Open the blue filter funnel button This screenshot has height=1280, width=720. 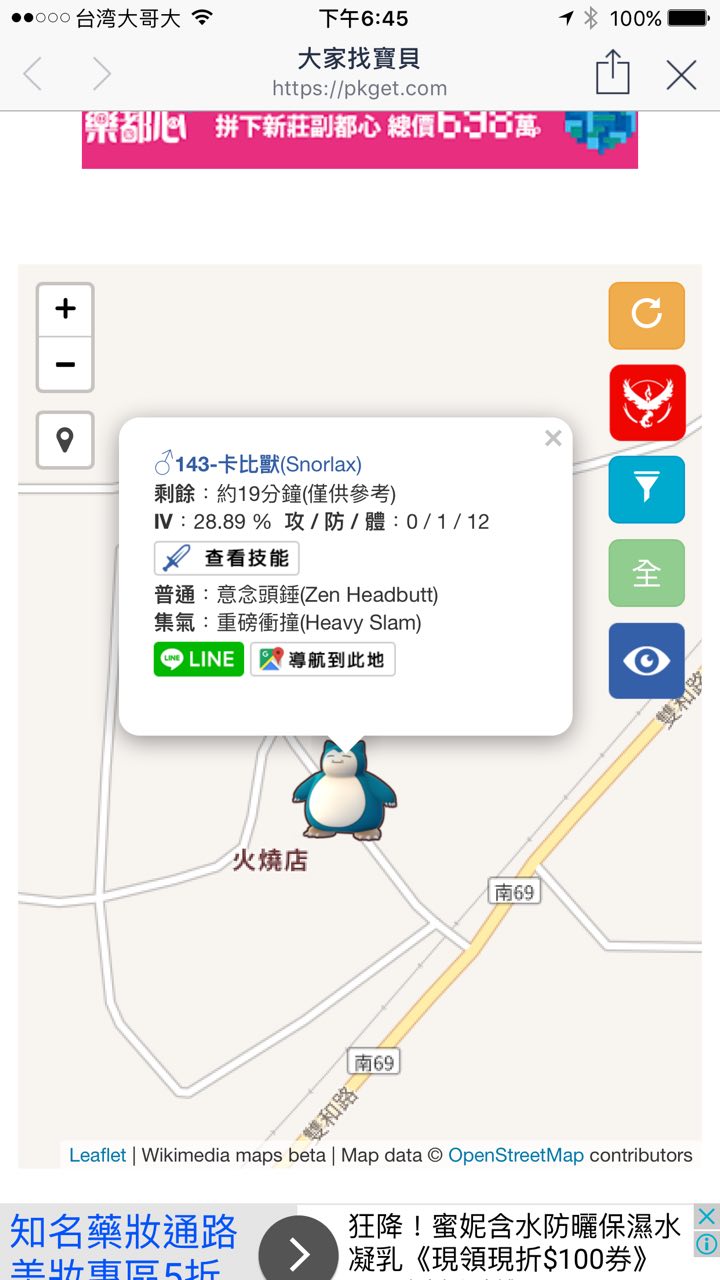[x=647, y=489]
